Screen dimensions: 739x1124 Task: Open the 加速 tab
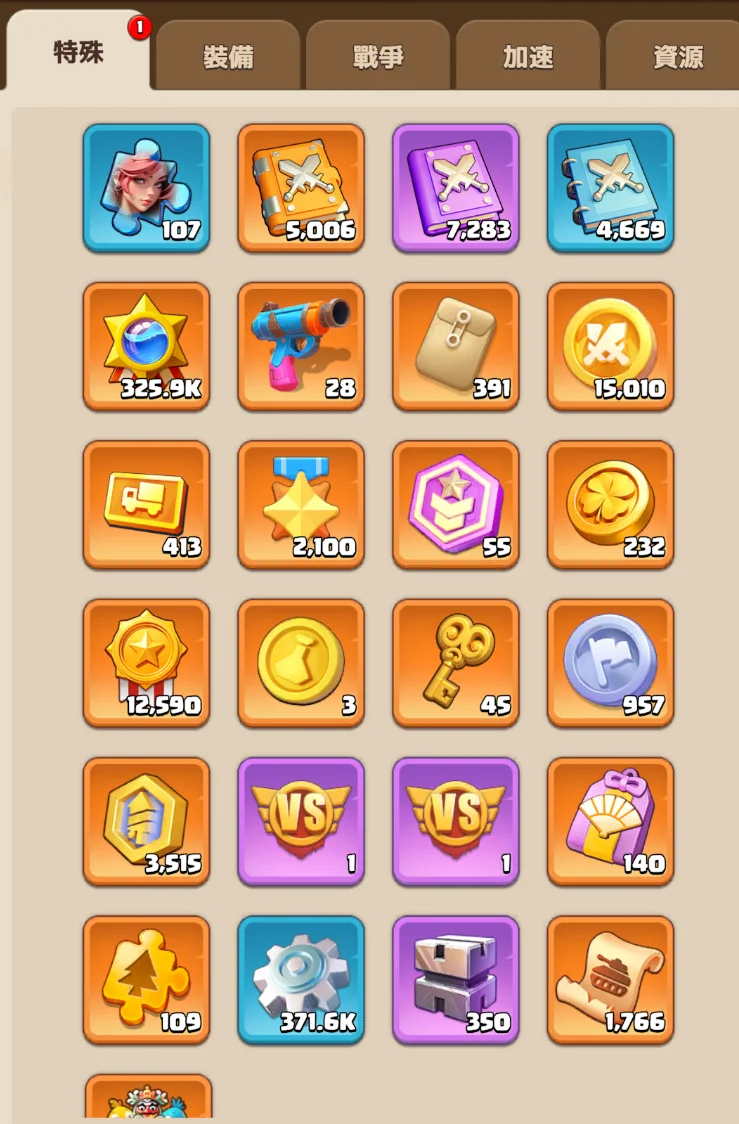click(528, 57)
